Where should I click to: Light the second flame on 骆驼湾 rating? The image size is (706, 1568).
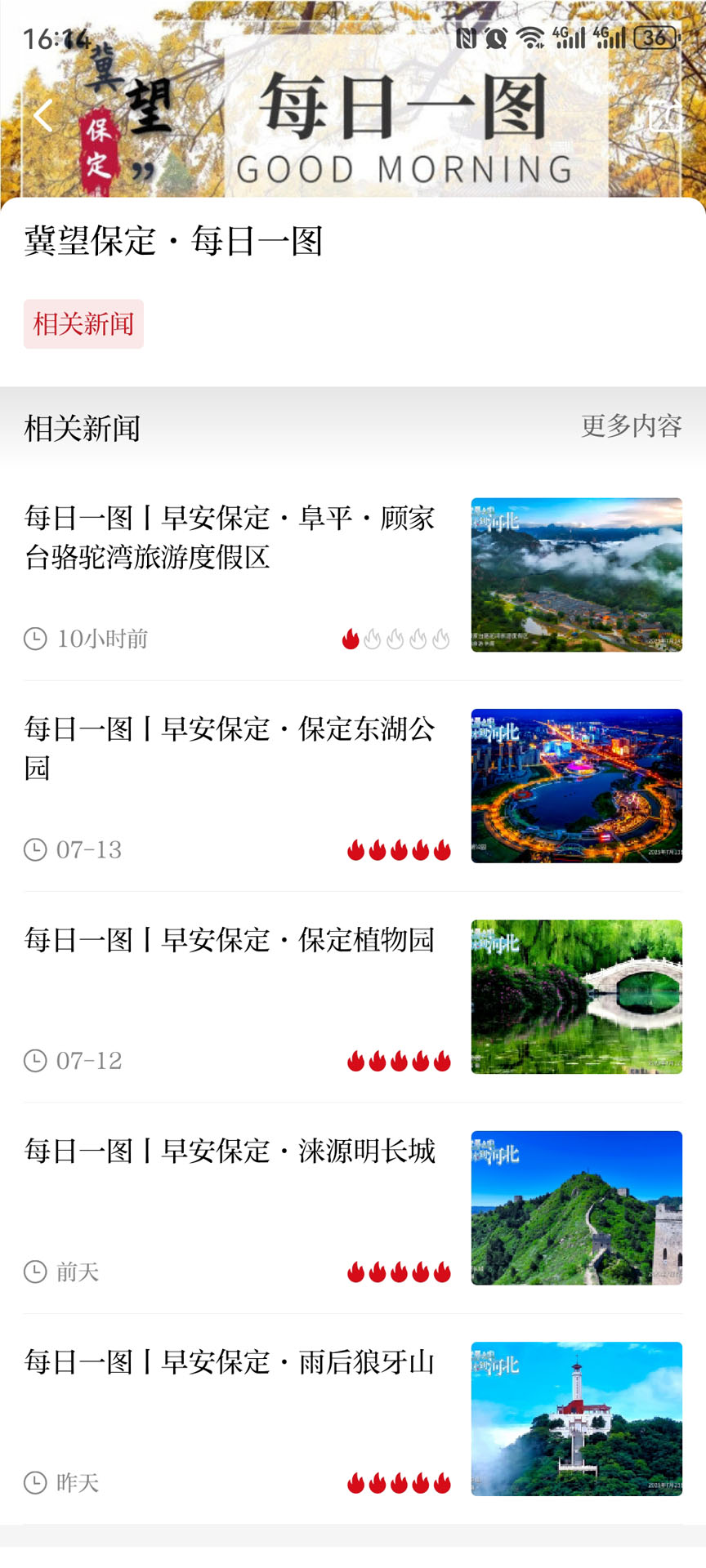click(x=373, y=638)
